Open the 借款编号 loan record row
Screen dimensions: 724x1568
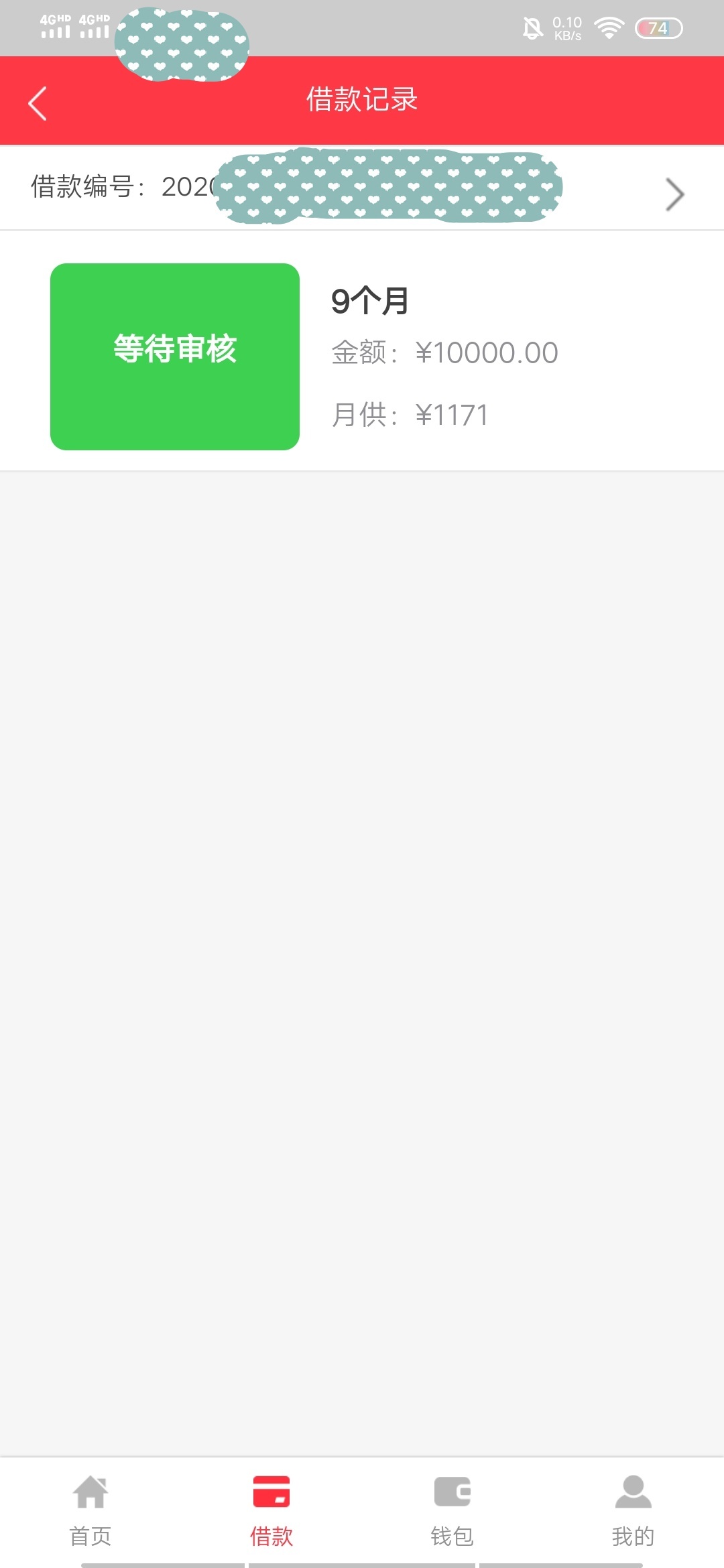(362, 188)
